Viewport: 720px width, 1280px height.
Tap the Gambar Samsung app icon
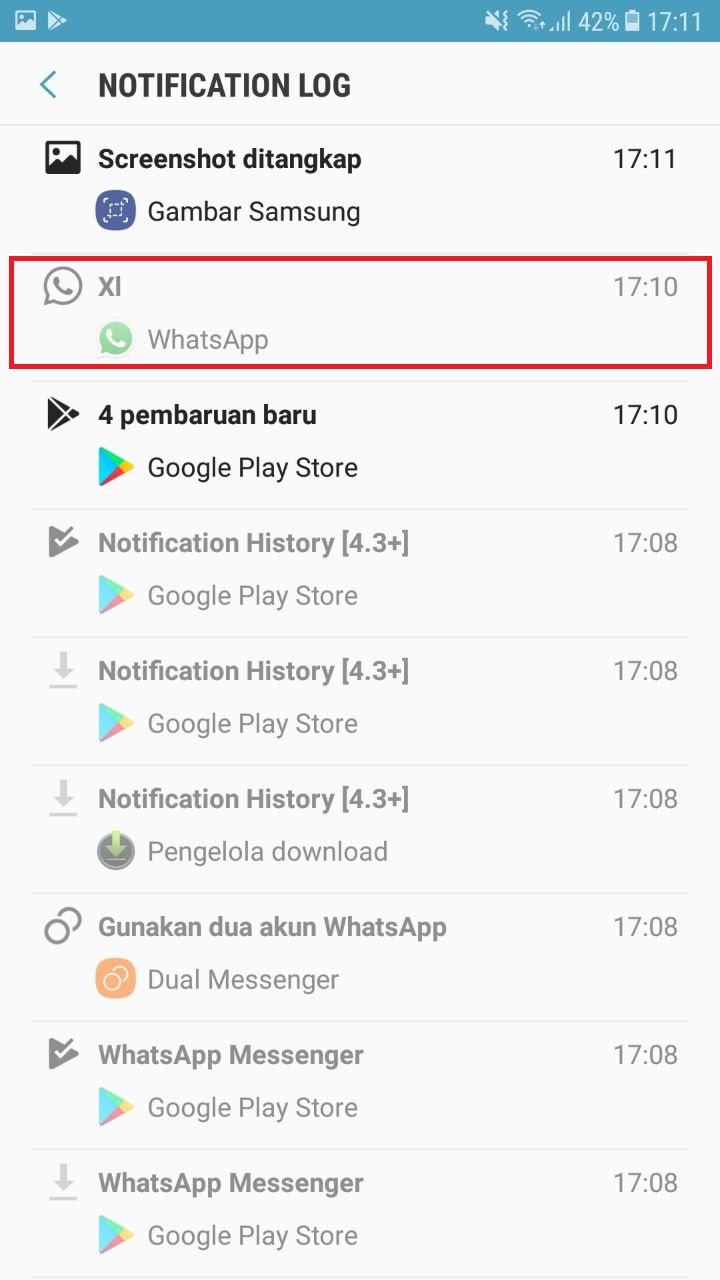coord(115,211)
